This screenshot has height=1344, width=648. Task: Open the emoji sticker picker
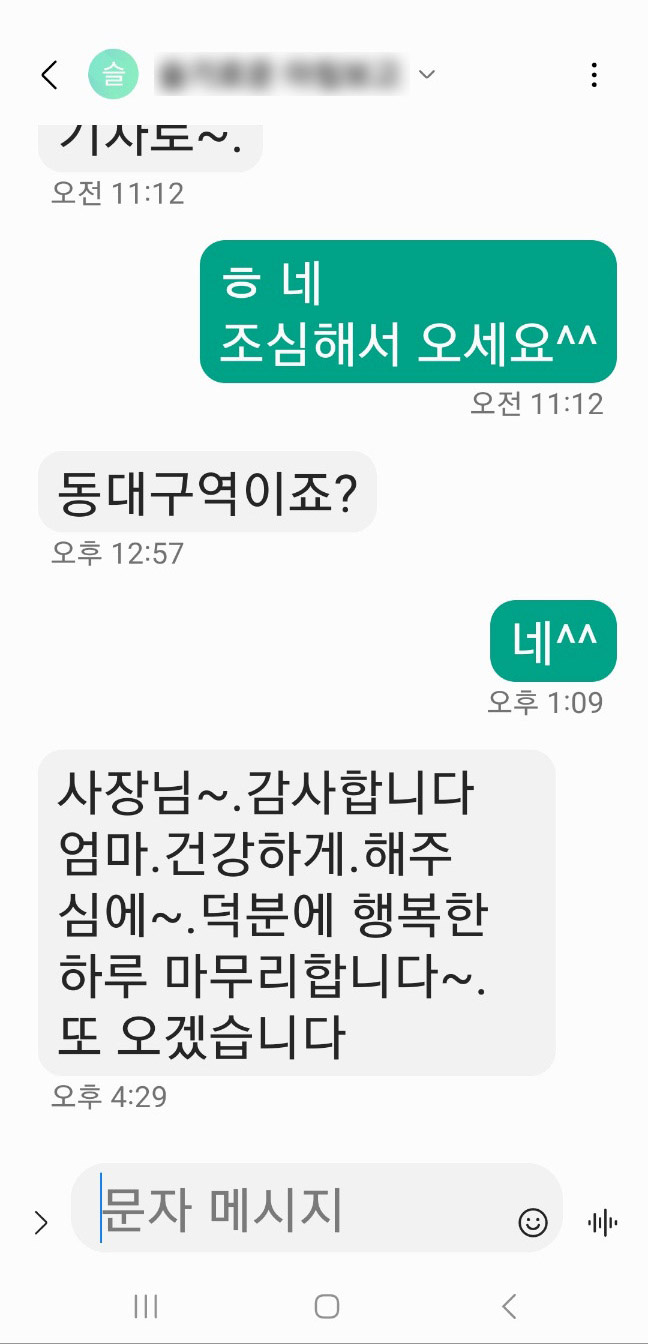(533, 1222)
